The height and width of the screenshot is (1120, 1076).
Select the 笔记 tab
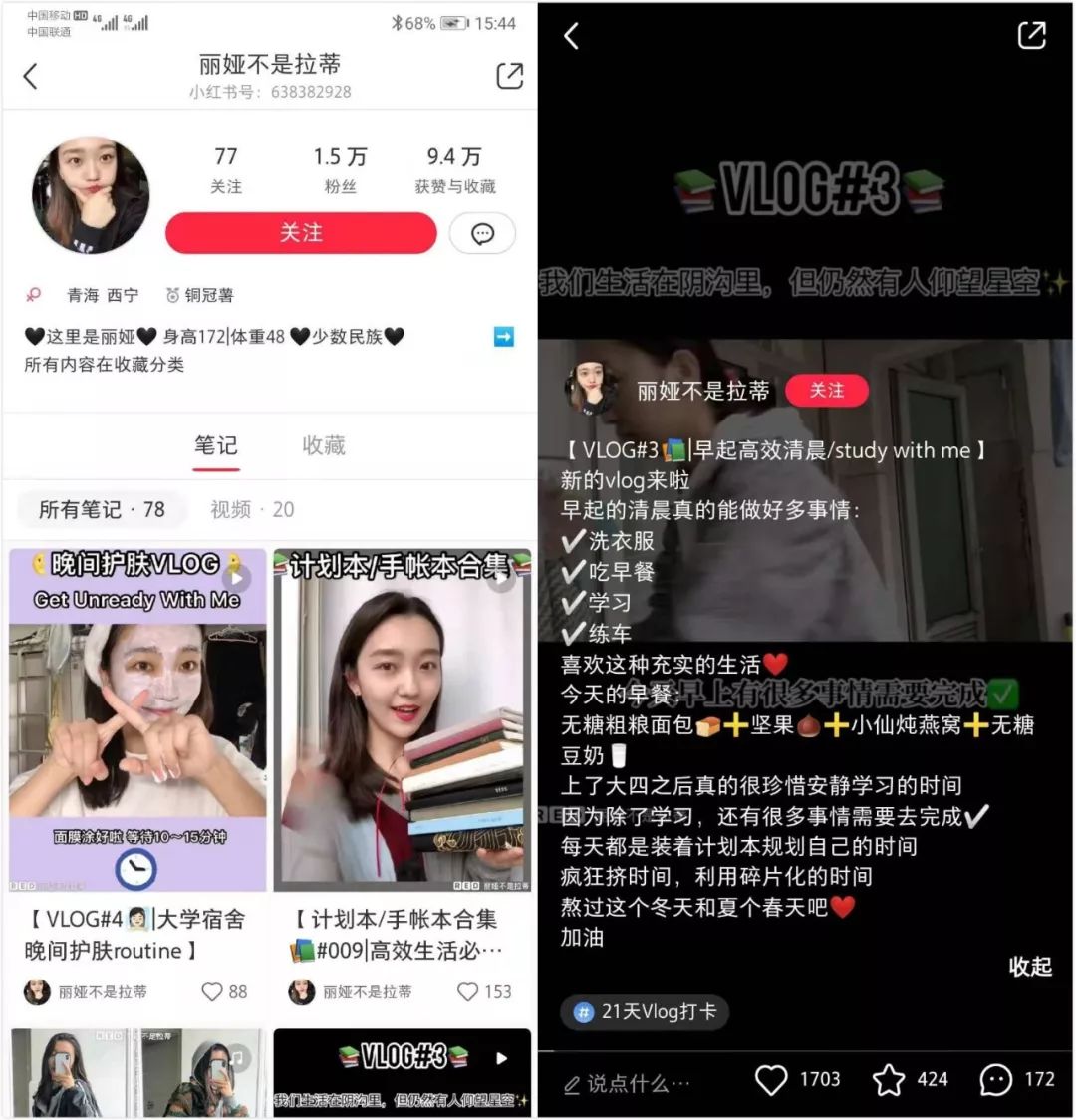pyautogui.click(x=216, y=445)
